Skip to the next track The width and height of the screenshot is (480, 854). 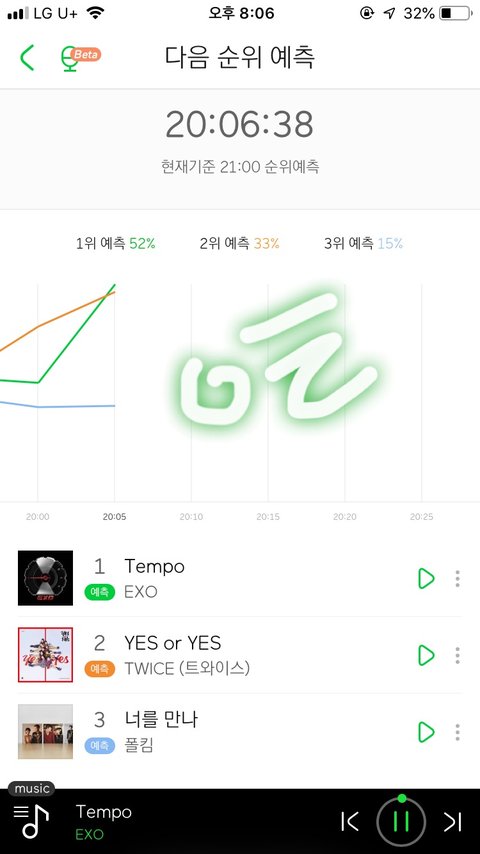pyautogui.click(x=452, y=822)
